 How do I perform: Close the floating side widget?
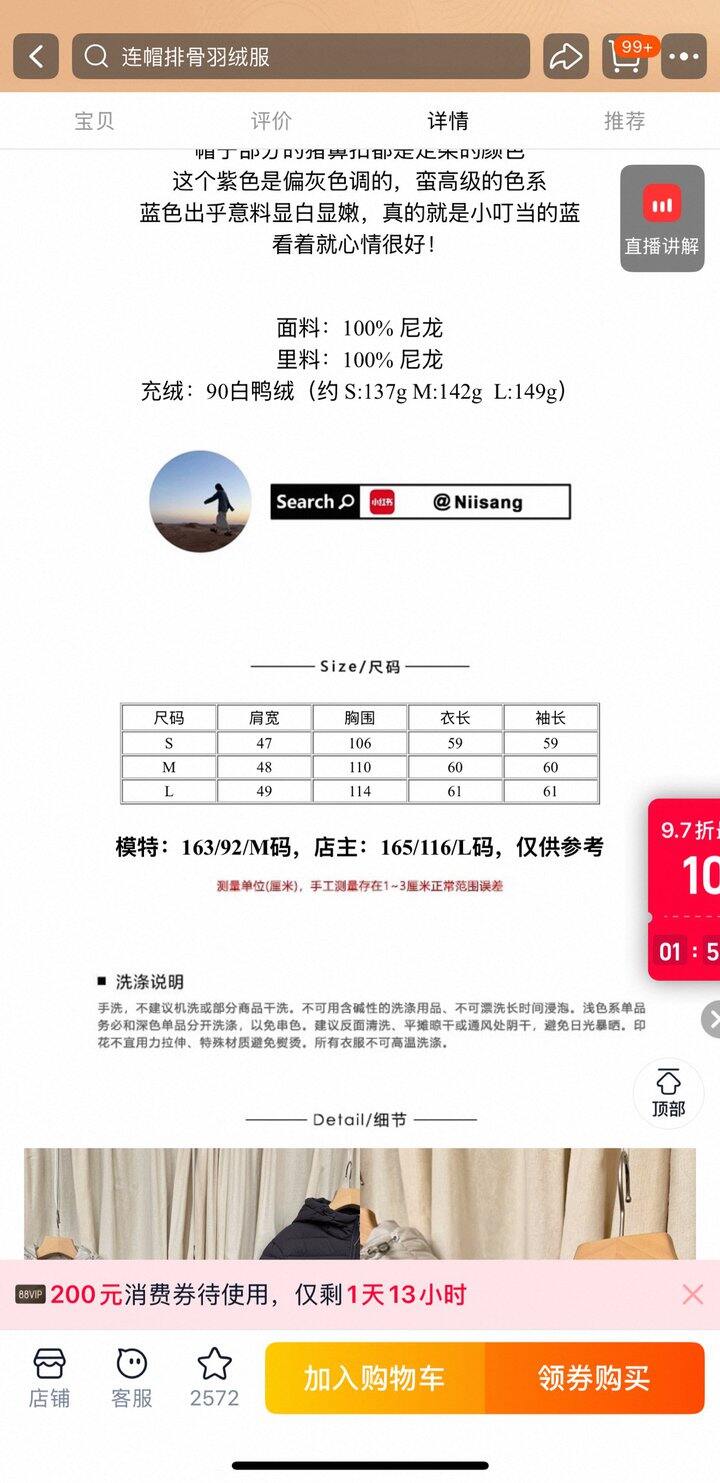coord(711,1020)
